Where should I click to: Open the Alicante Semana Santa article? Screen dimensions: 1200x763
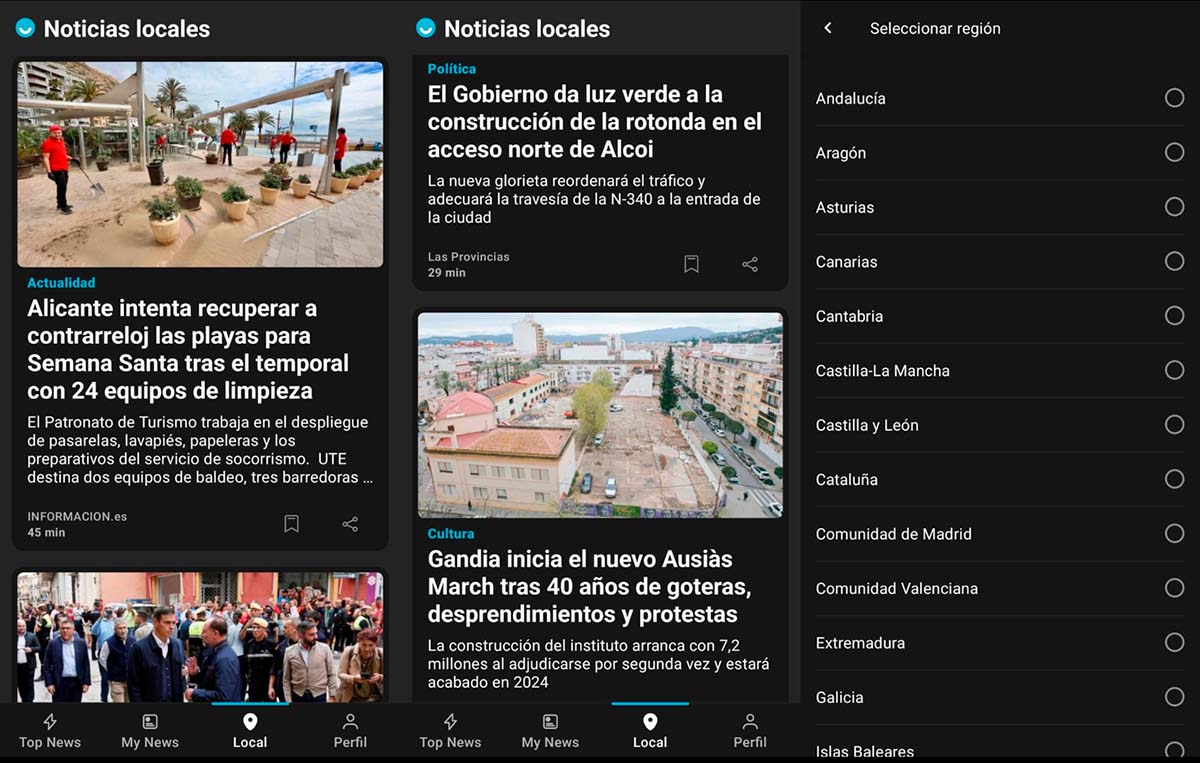pos(188,349)
